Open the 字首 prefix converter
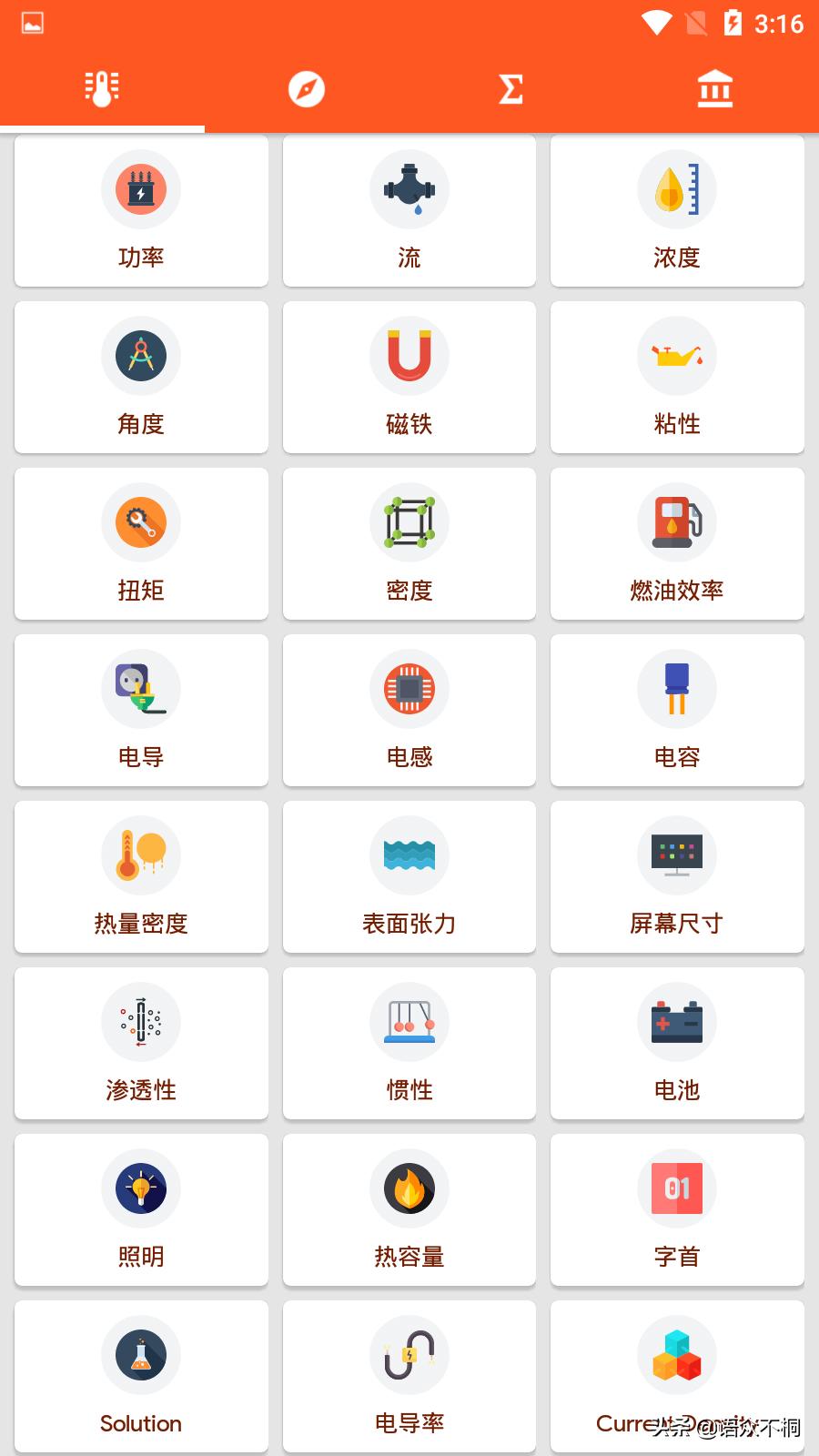Screen dimensions: 819x1456 [x=677, y=1210]
